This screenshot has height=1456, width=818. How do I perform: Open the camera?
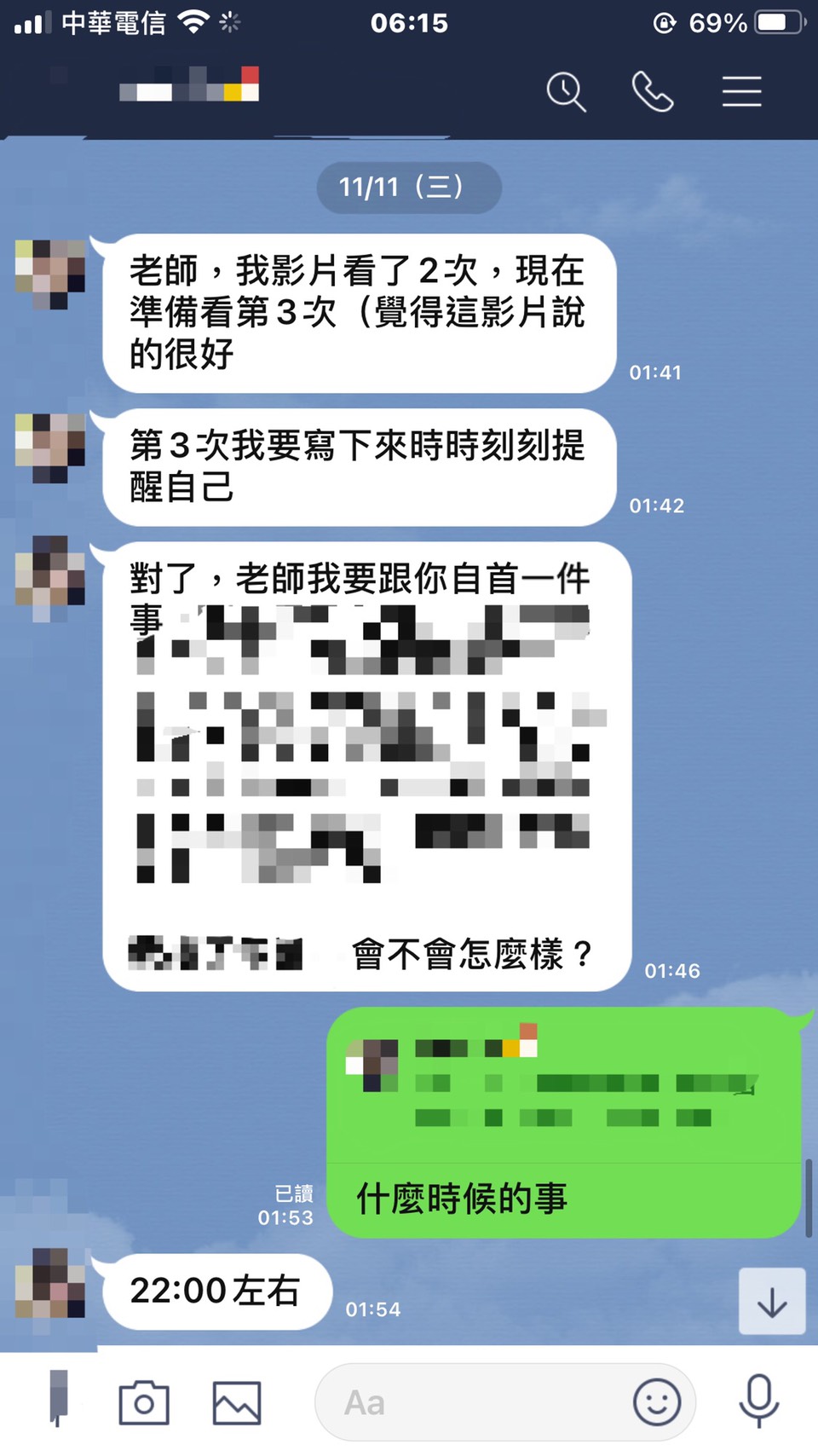pos(144,1402)
